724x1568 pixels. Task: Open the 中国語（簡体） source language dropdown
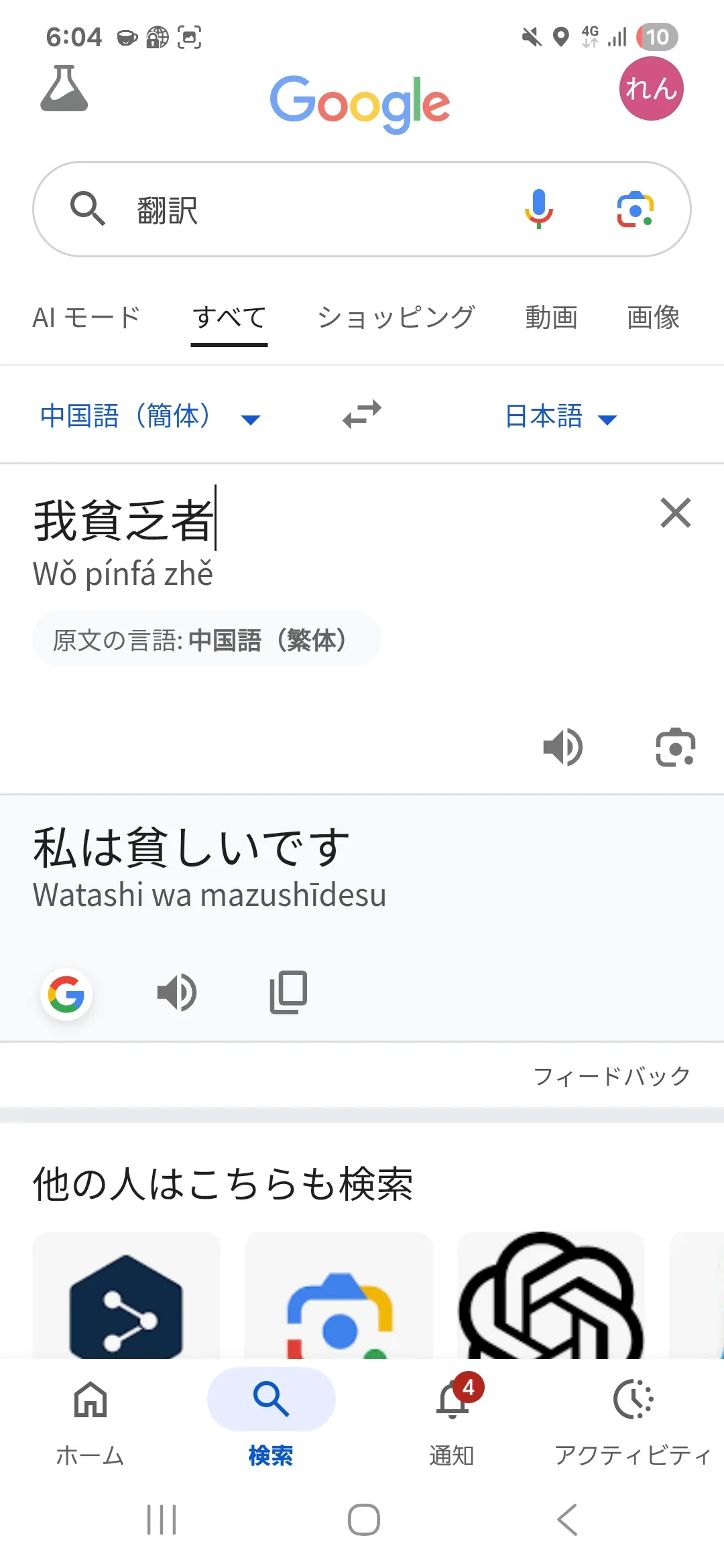(150, 416)
